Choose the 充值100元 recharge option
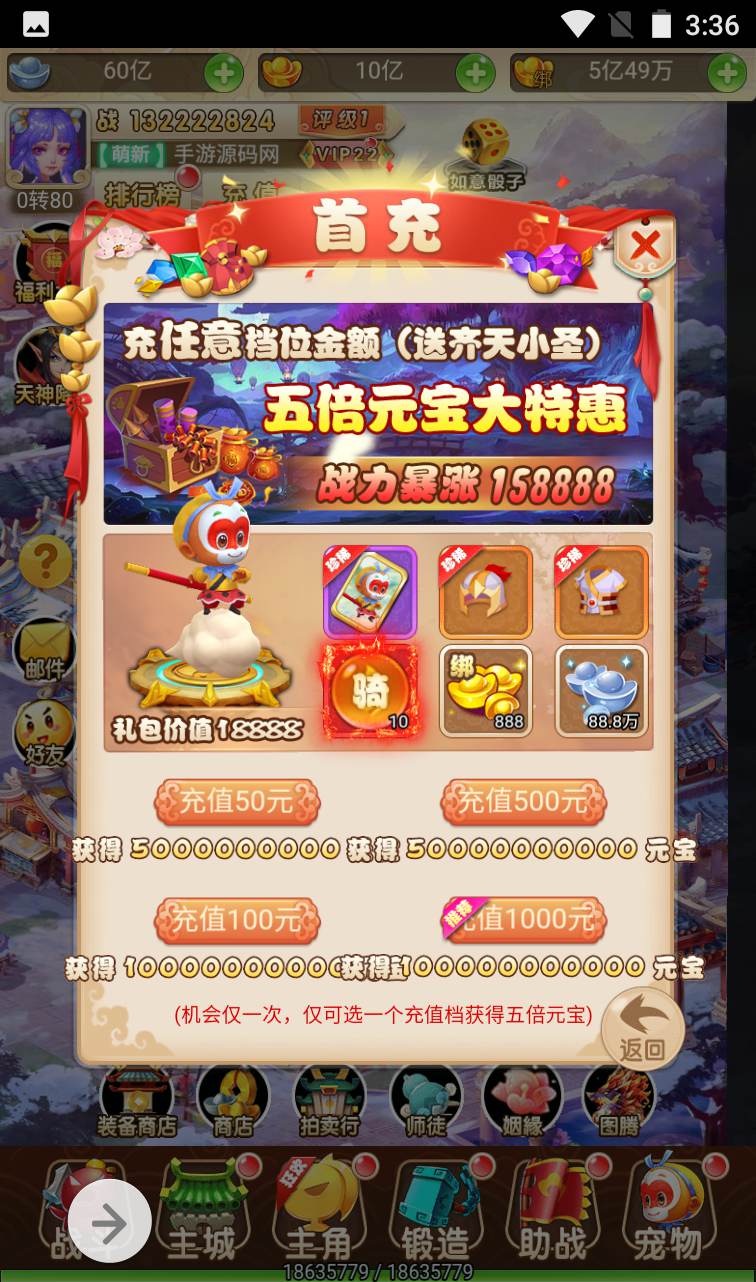The height and width of the screenshot is (1282, 756). (x=237, y=921)
